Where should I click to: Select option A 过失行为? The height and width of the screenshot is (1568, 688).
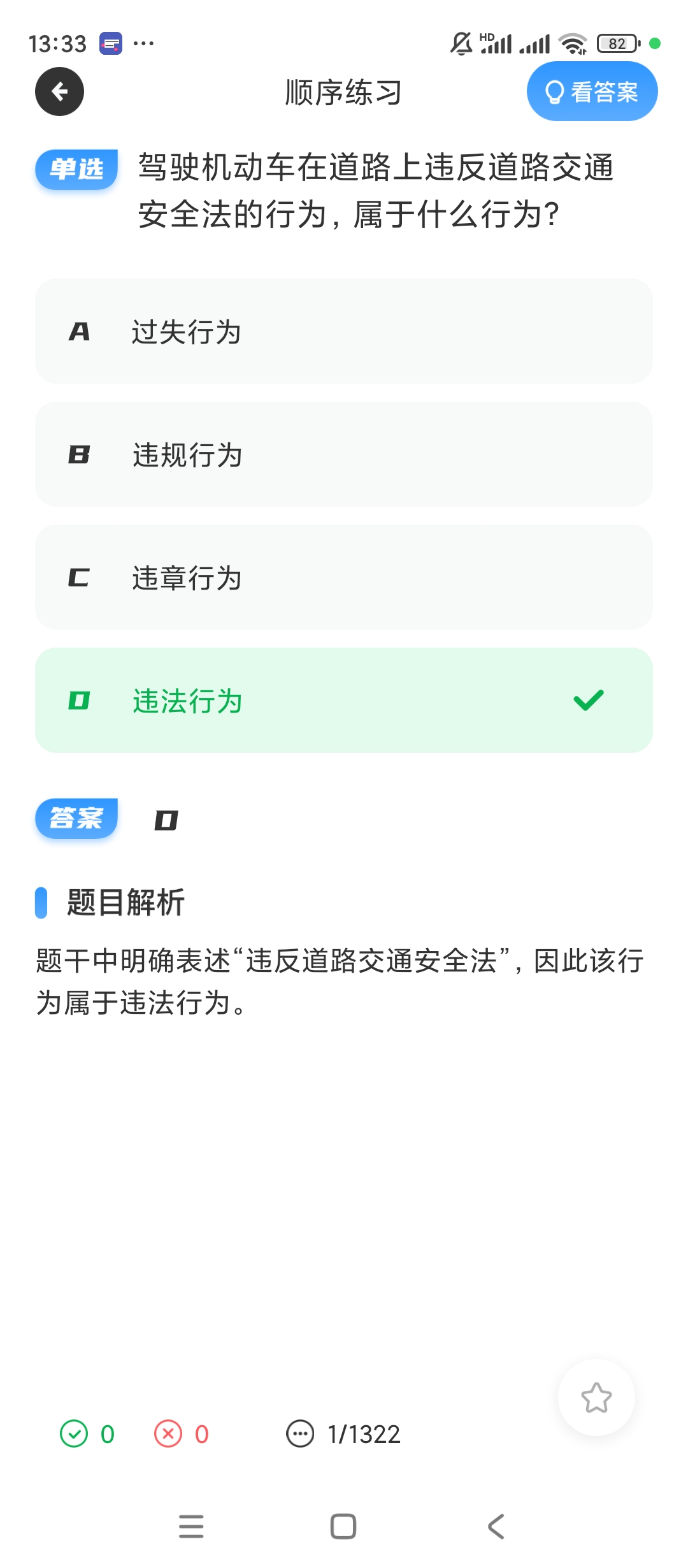[x=344, y=331]
